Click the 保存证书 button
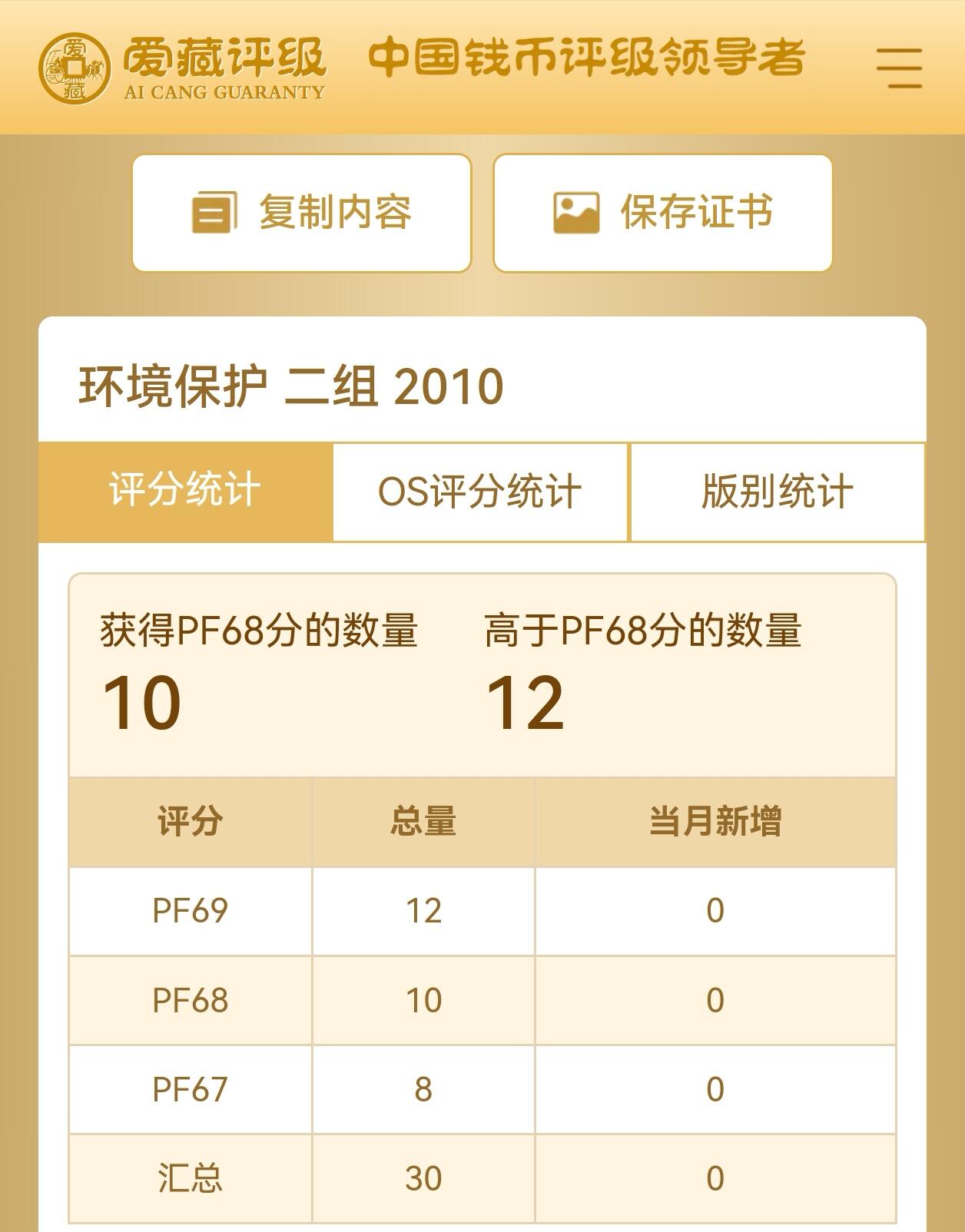 coord(663,213)
